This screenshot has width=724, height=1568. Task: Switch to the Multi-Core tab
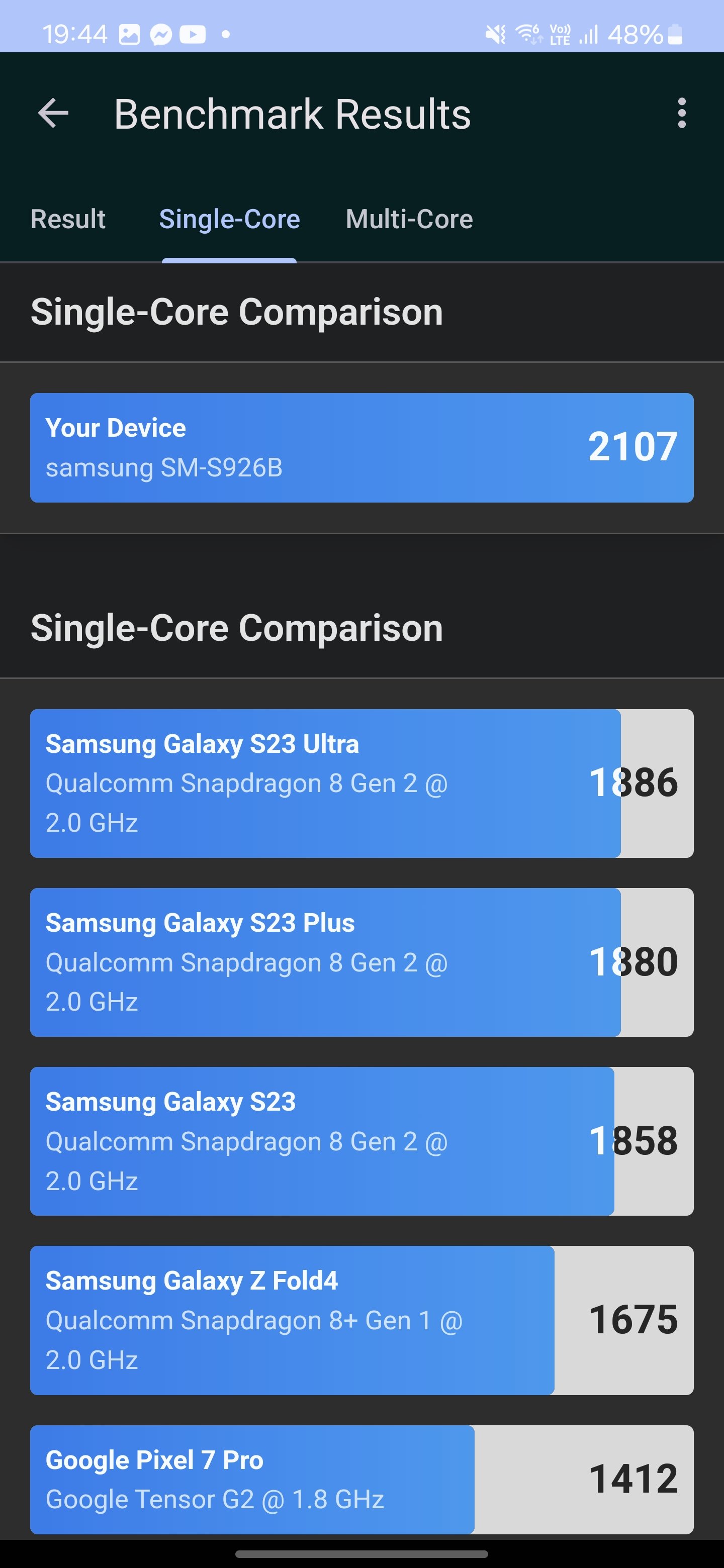click(x=409, y=219)
